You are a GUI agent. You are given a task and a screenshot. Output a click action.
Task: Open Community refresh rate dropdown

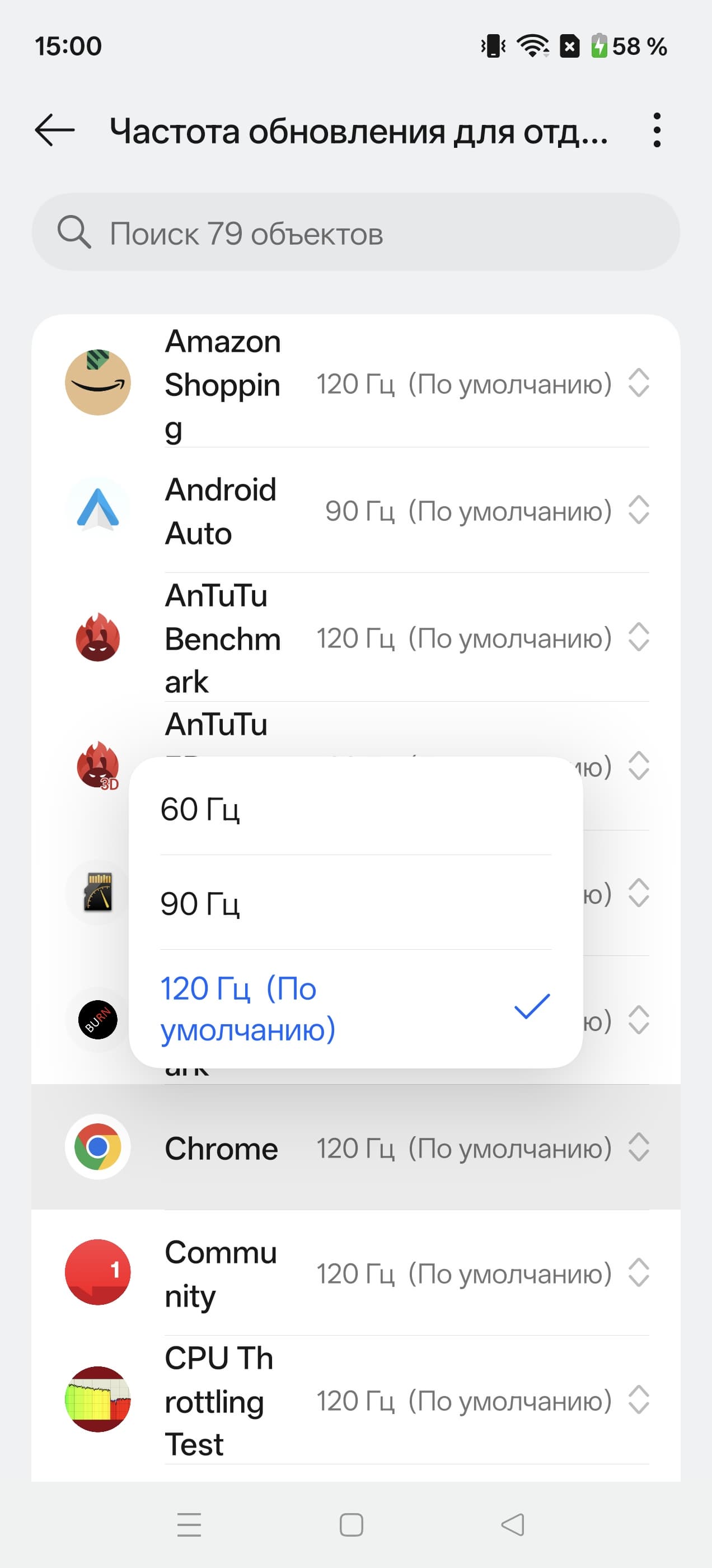pos(638,1273)
